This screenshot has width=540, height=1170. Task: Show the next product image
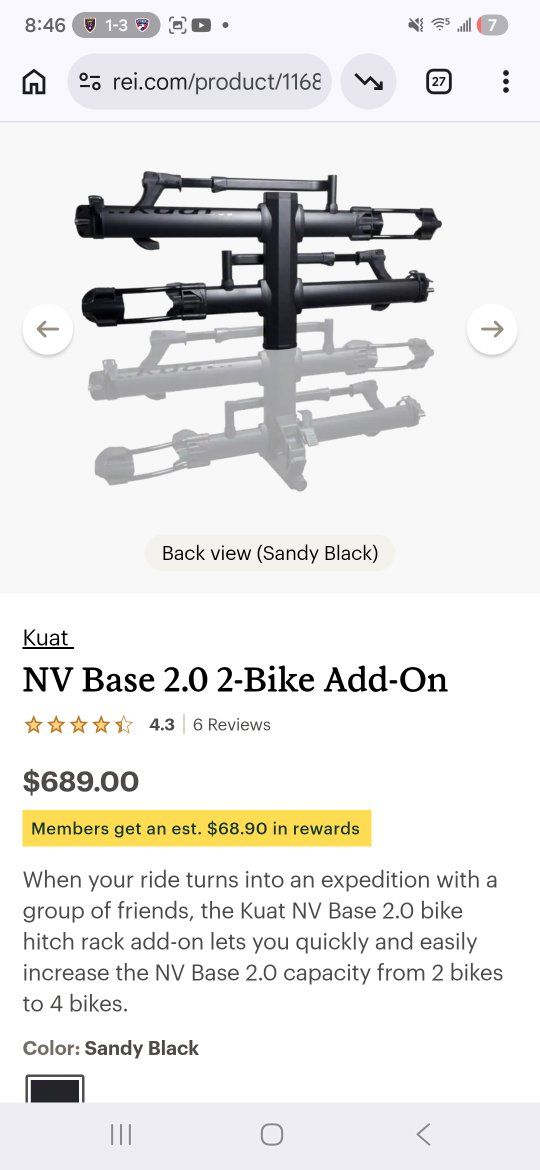[x=492, y=329]
